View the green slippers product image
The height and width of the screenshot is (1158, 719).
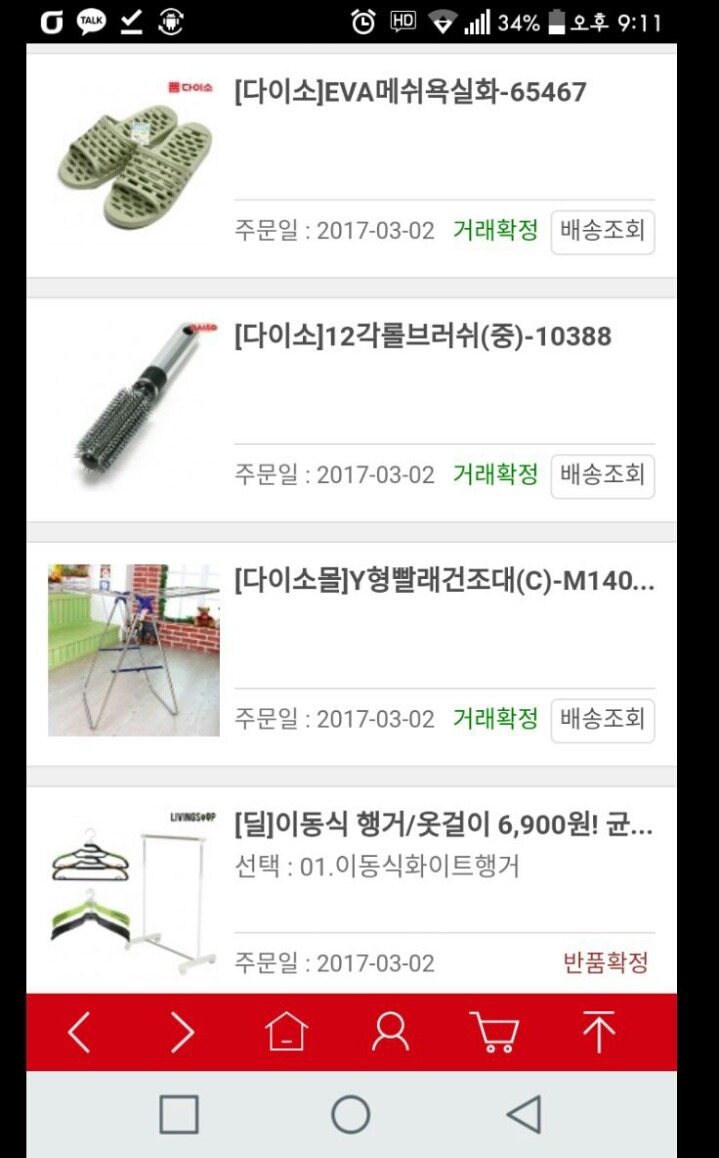click(x=134, y=160)
